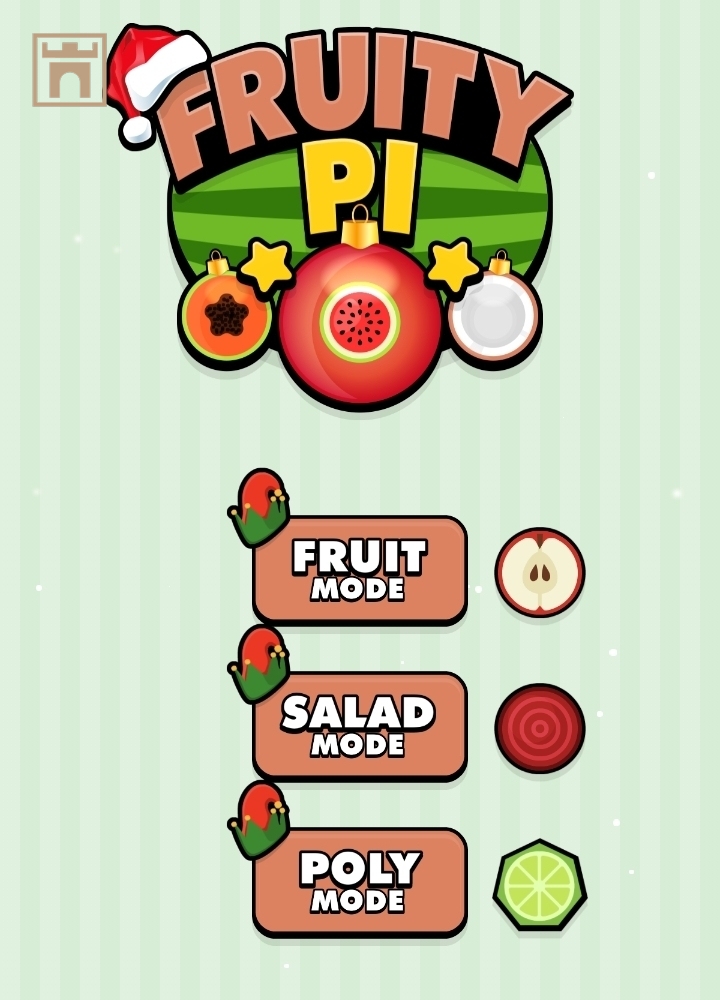Image resolution: width=720 pixels, height=1000 pixels.
Task: Select the Salad Mode button
Action: click(x=360, y=726)
